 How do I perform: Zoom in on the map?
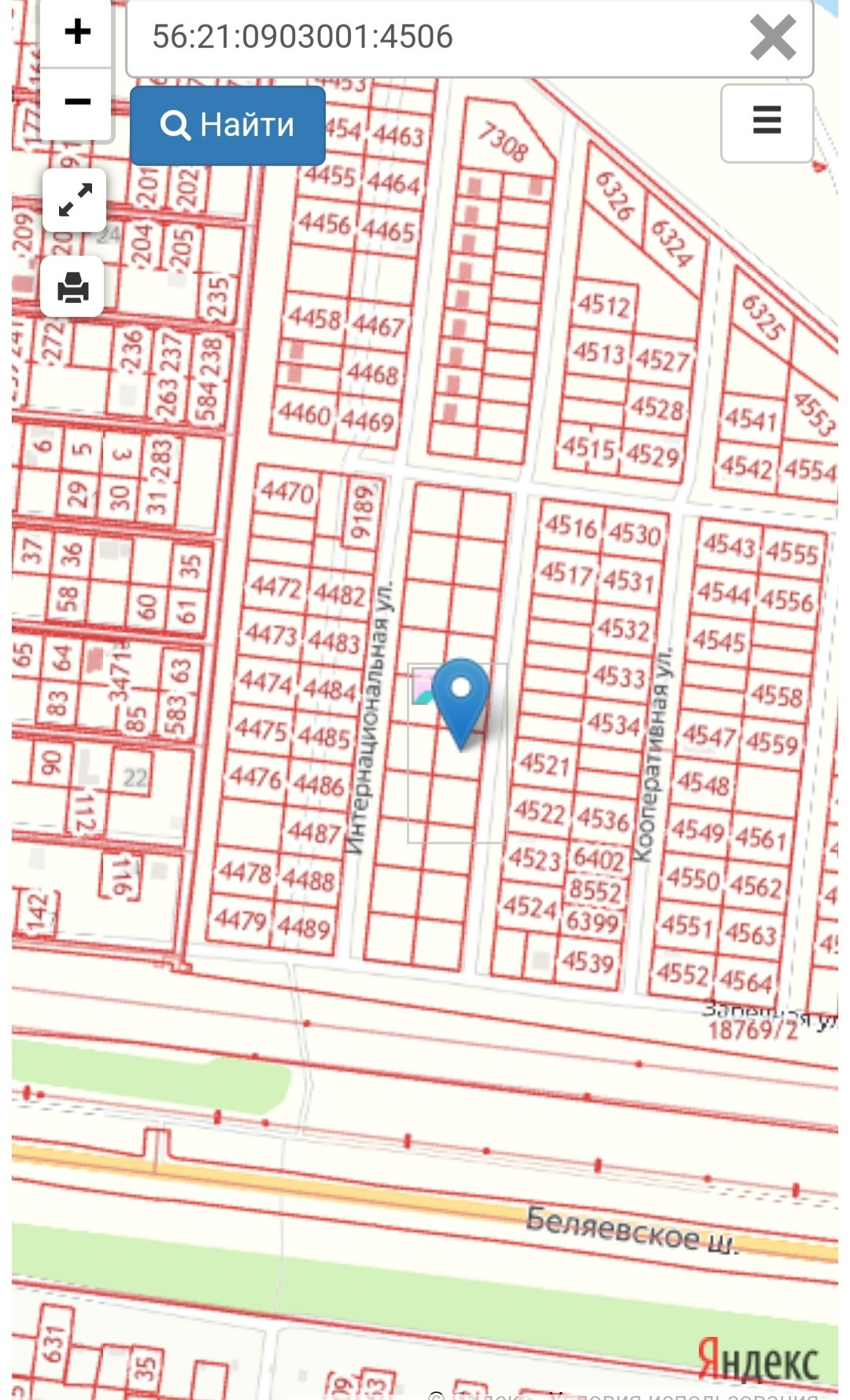pyautogui.click(x=77, y=32)
